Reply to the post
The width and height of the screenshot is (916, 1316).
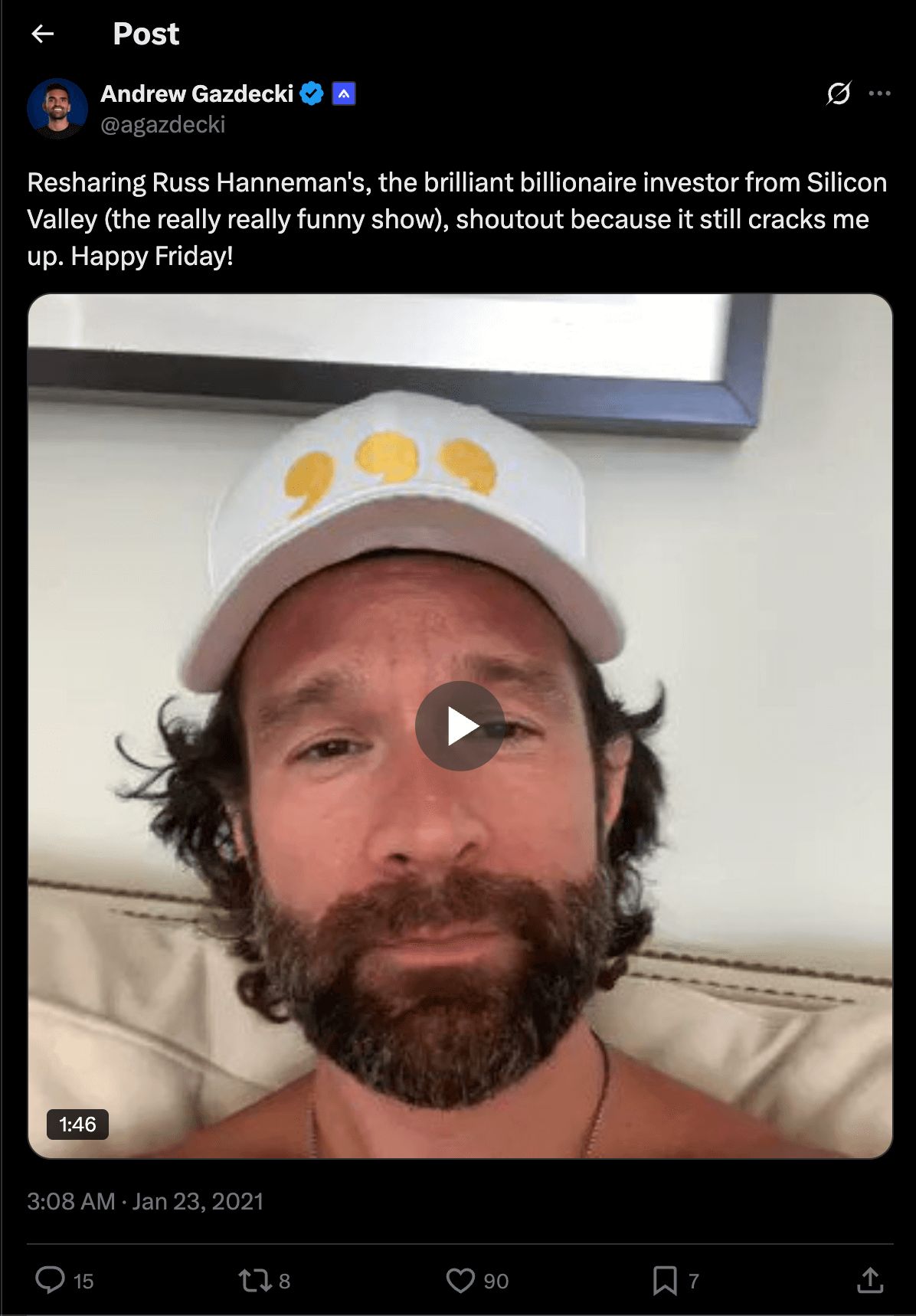point(51,1280)
